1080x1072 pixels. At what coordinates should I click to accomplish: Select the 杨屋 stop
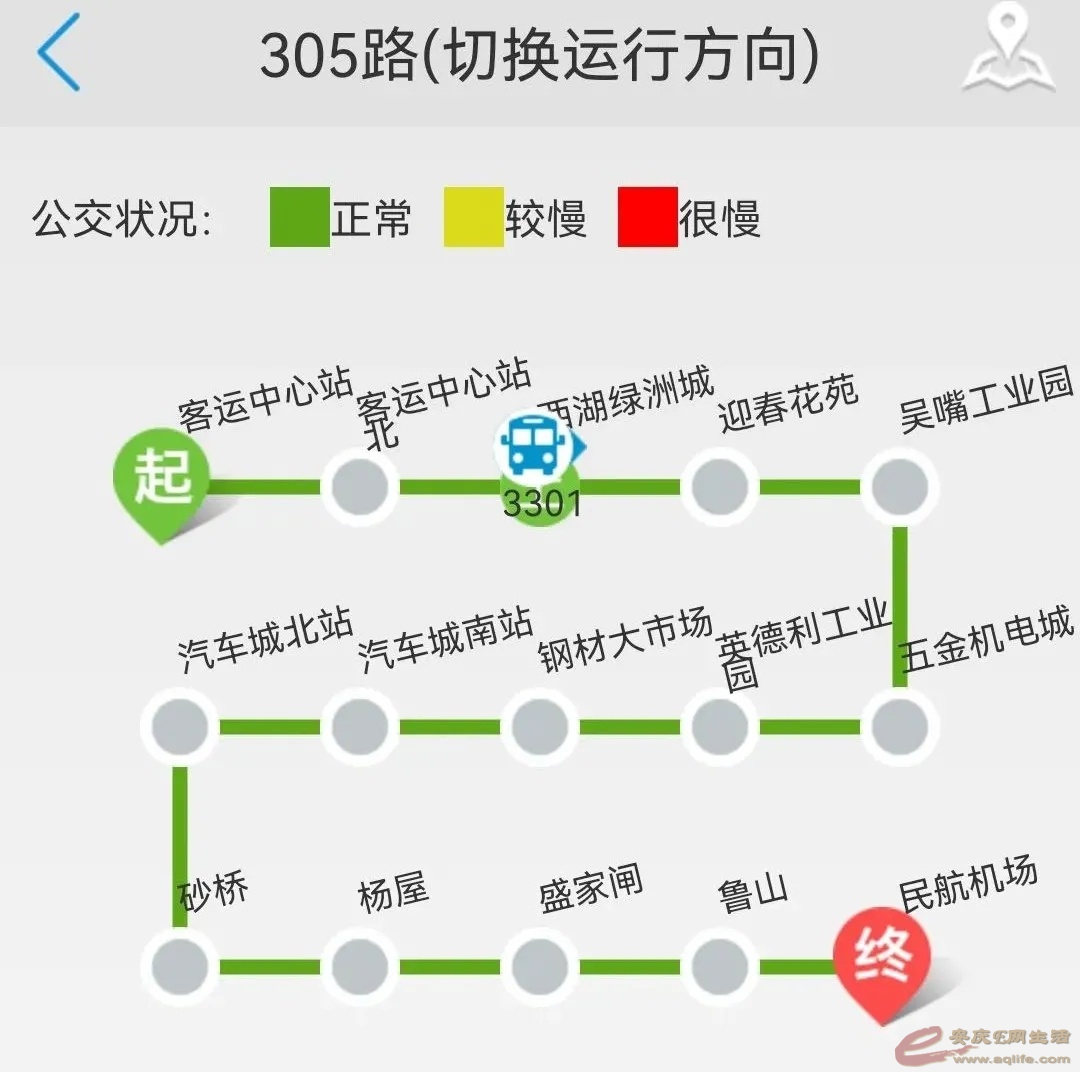coord(360,967)
